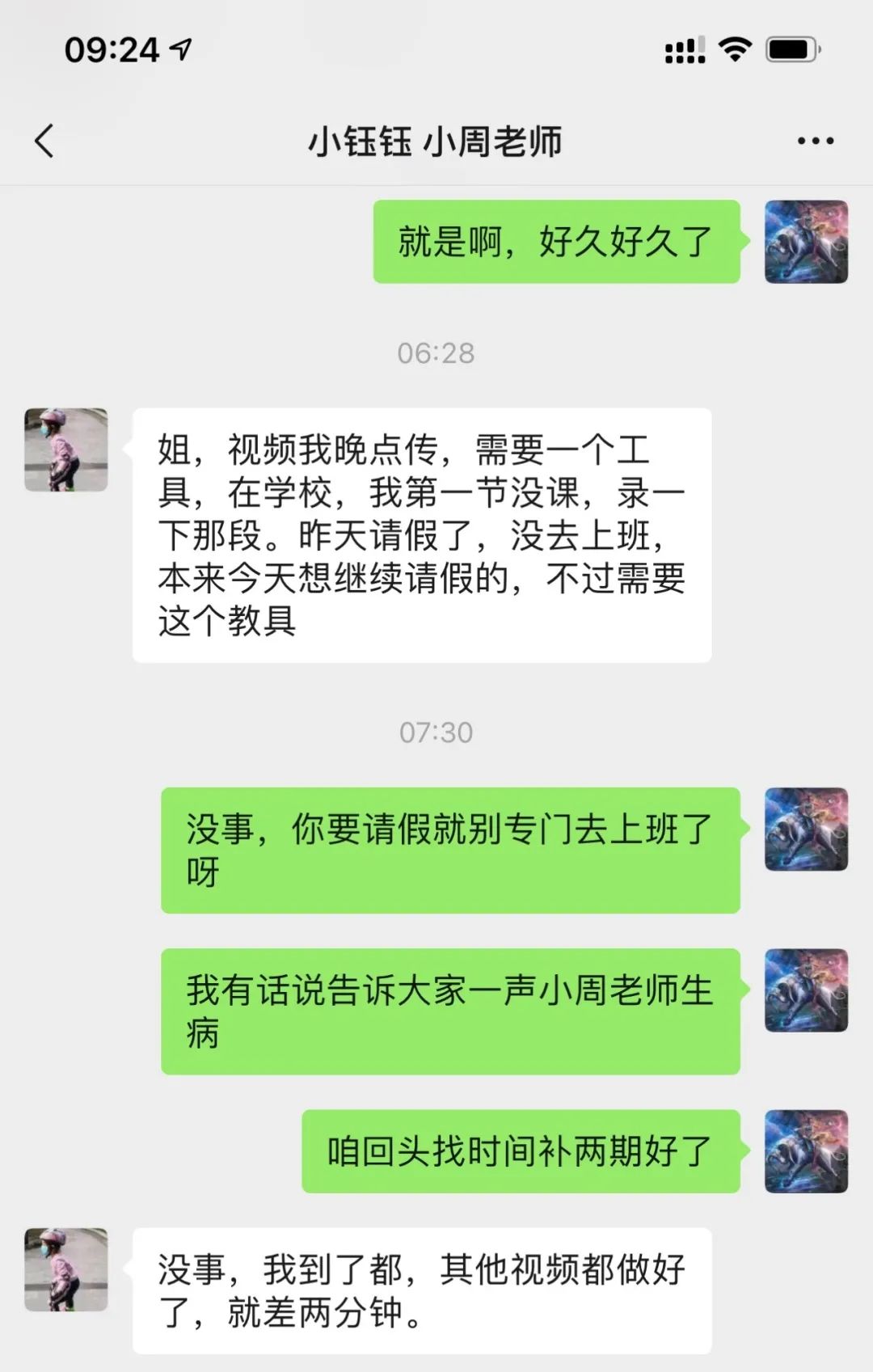Tap the bubble 没事，你要请假就别专门去上班了呀

coord(449,849)
